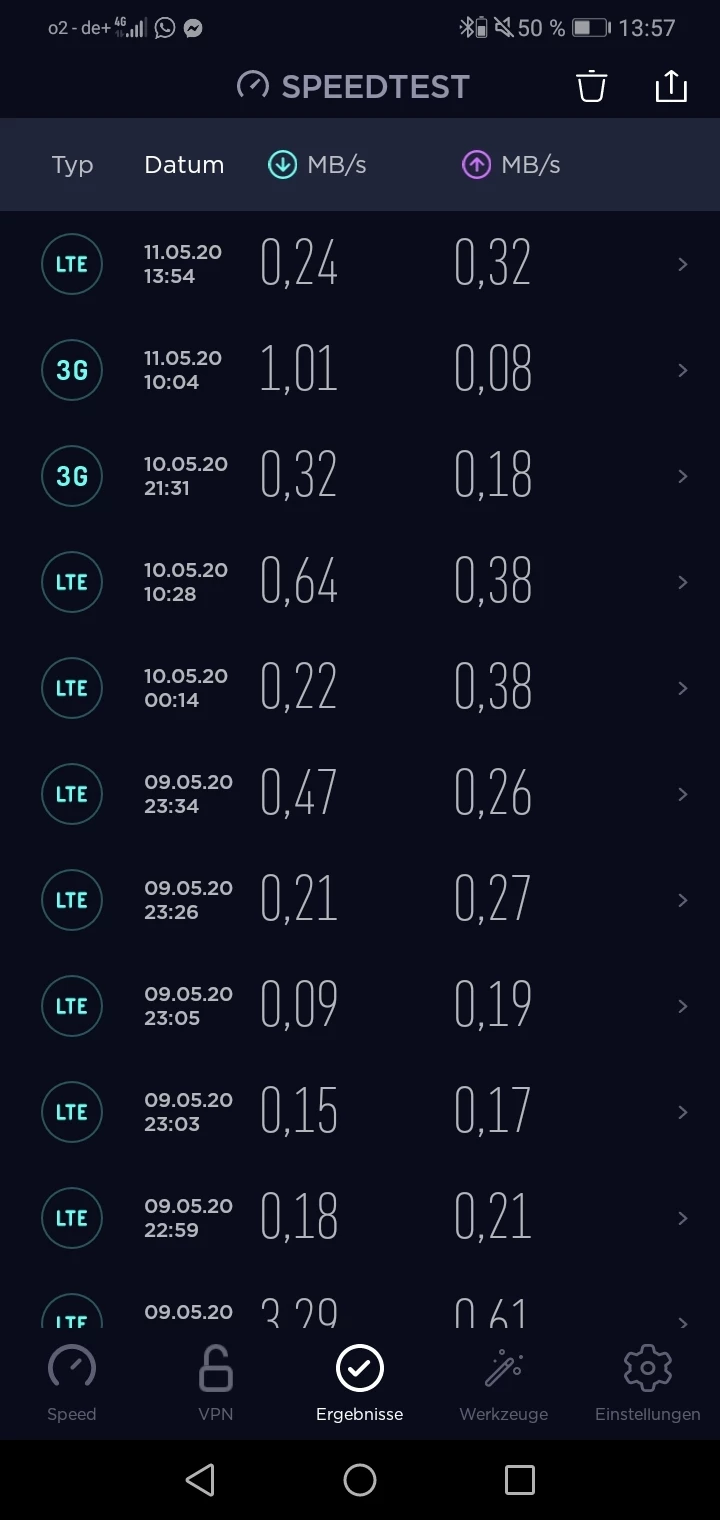Delete all results with the trash icon
The image size is (720, 1520).
[x=591, y=87]
